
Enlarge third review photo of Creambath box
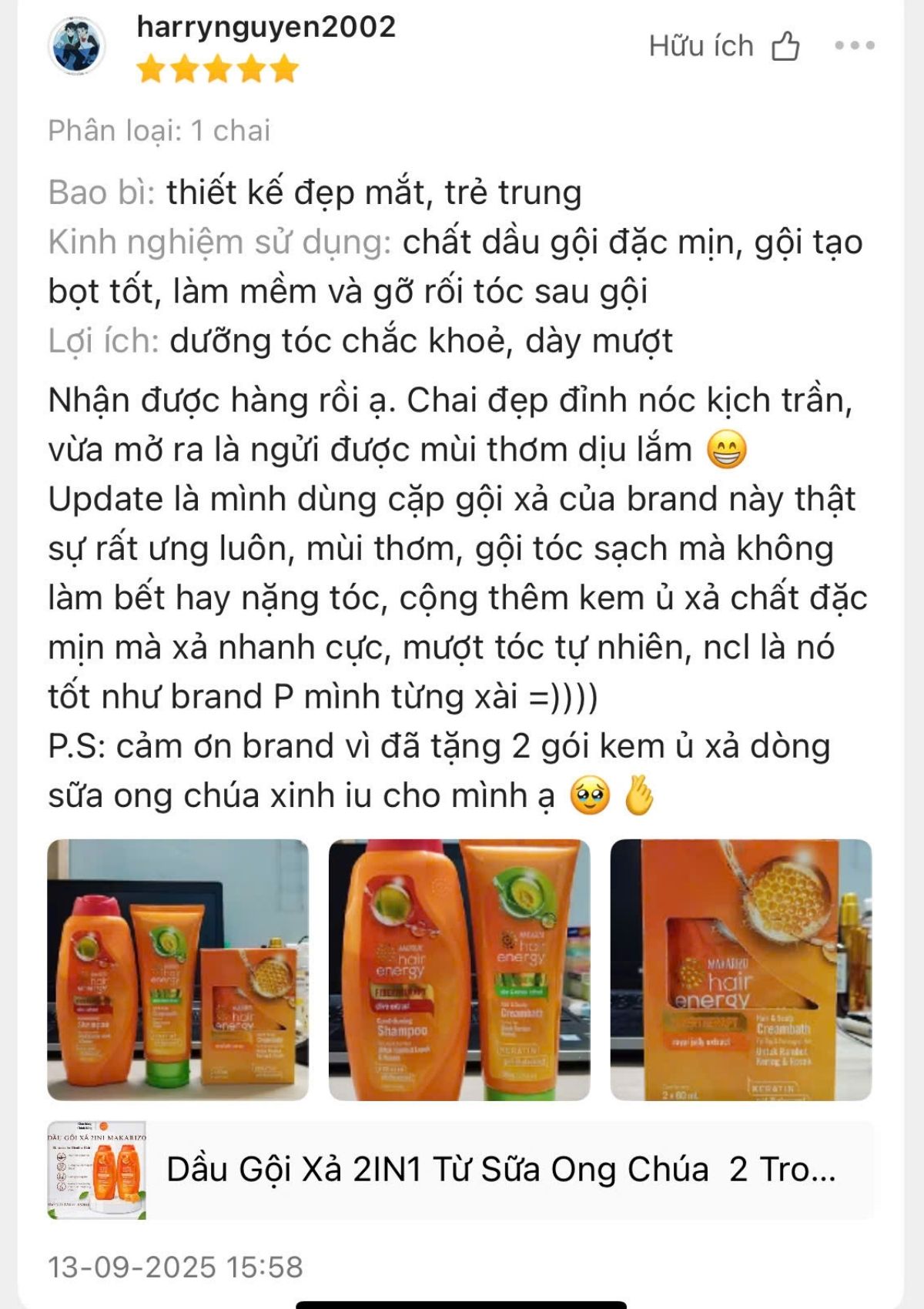point(741,969)
